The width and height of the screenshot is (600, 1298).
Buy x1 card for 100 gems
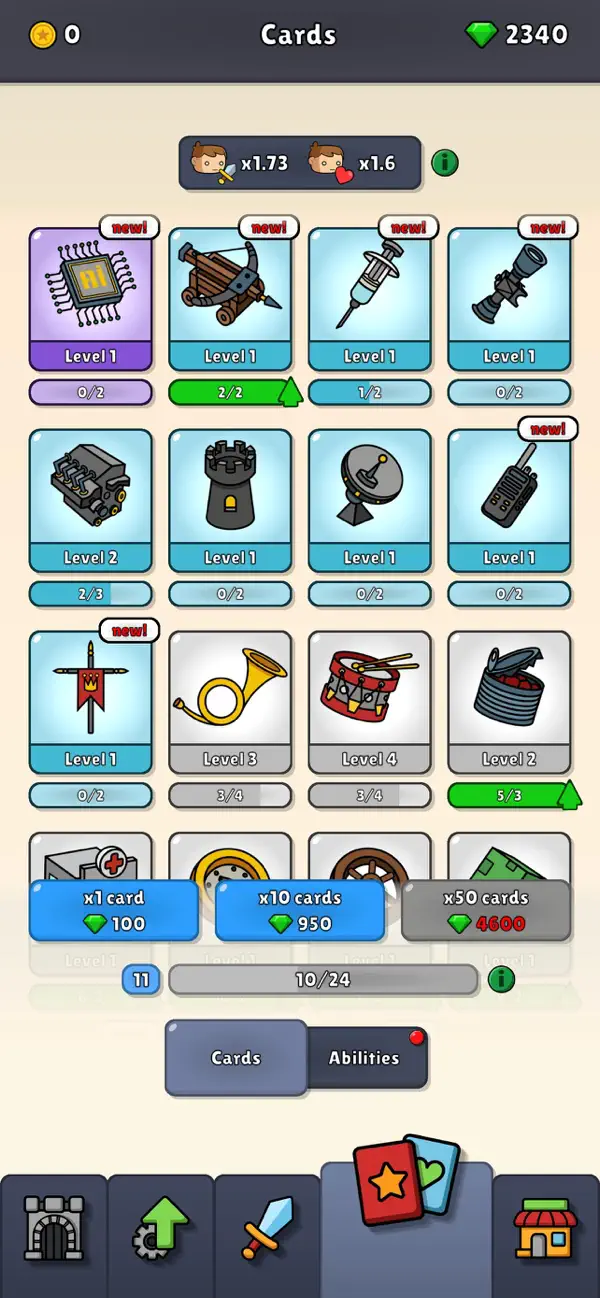[x=113, y=911]
